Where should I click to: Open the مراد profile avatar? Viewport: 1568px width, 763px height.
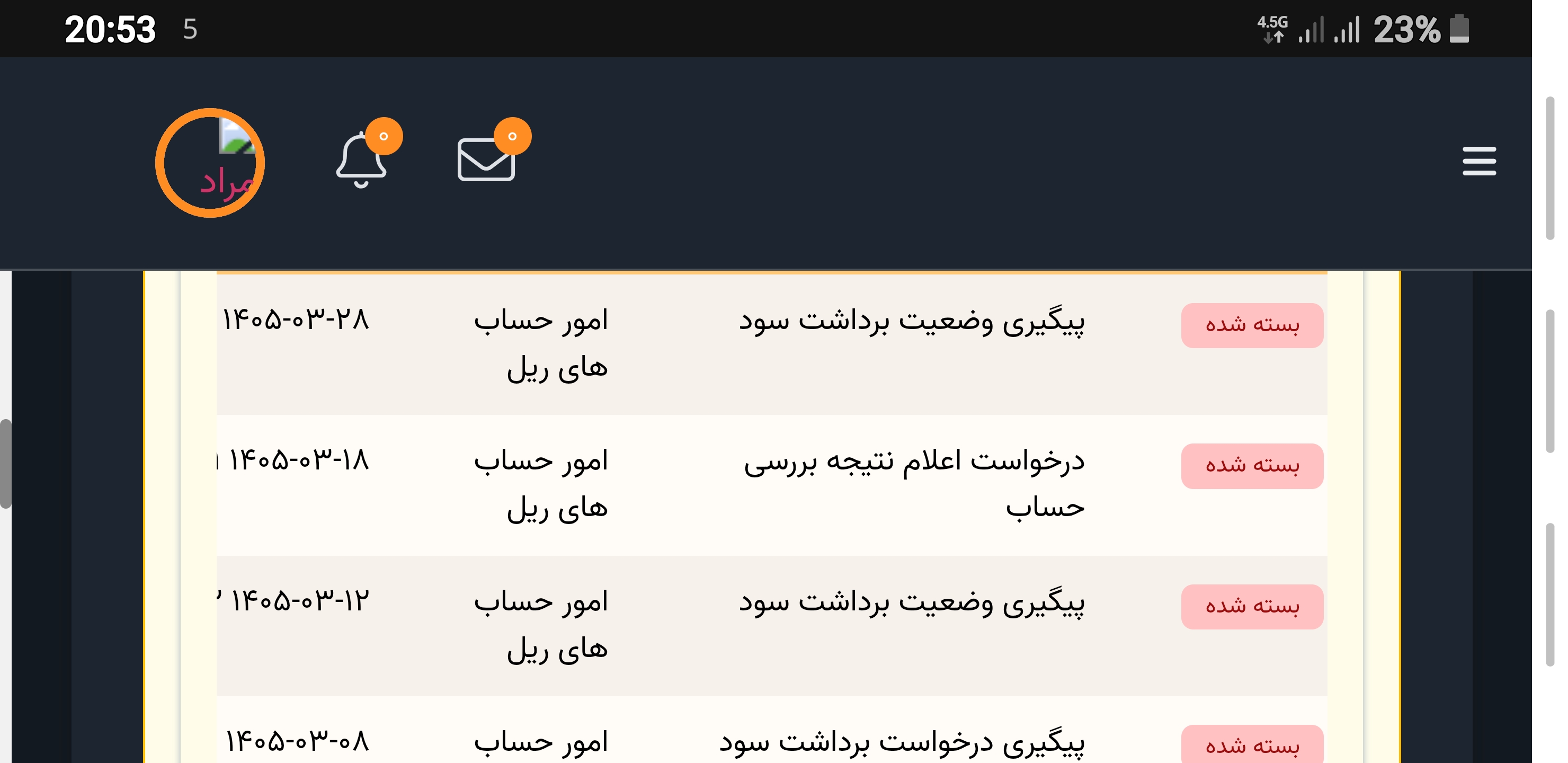[x=210, y=163]
